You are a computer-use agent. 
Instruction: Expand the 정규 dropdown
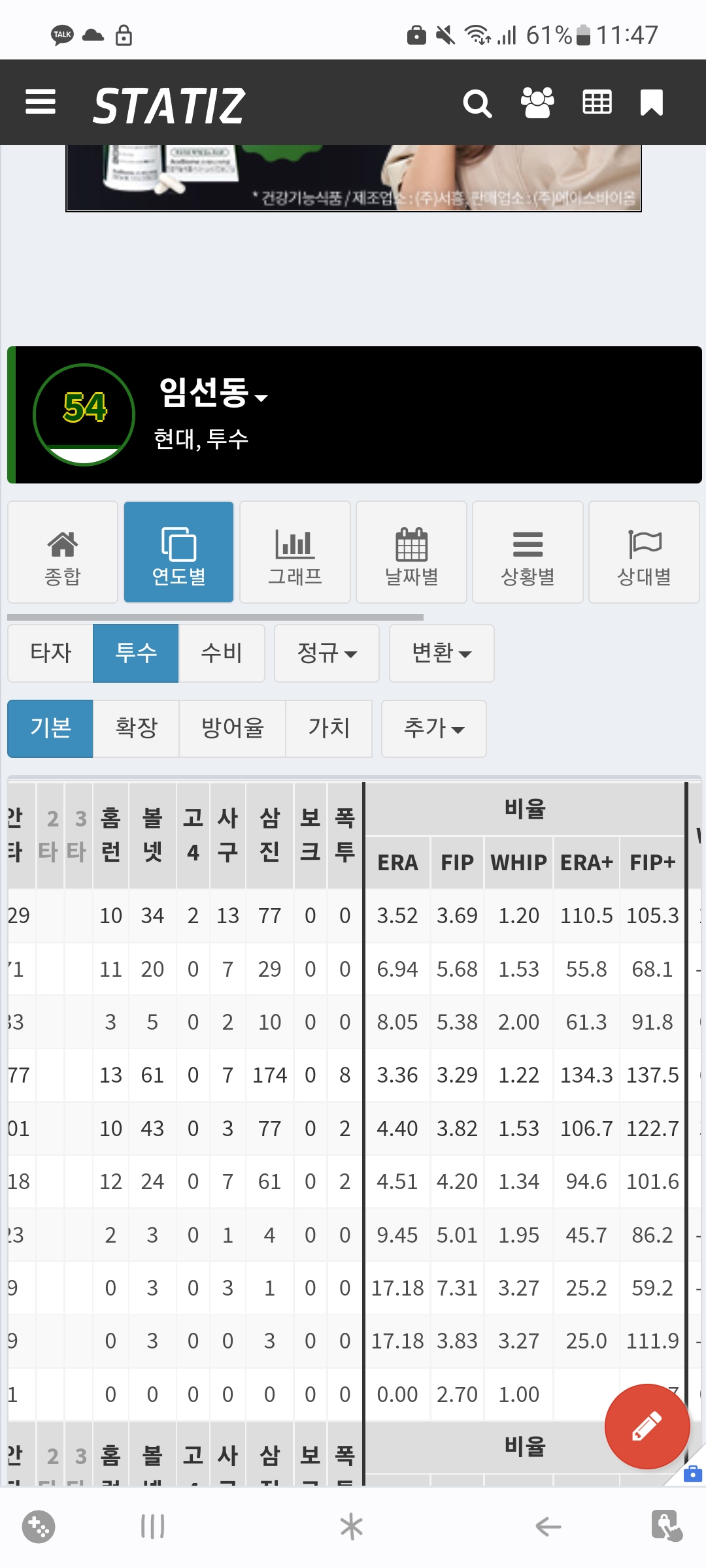click(x=326, y=653)
